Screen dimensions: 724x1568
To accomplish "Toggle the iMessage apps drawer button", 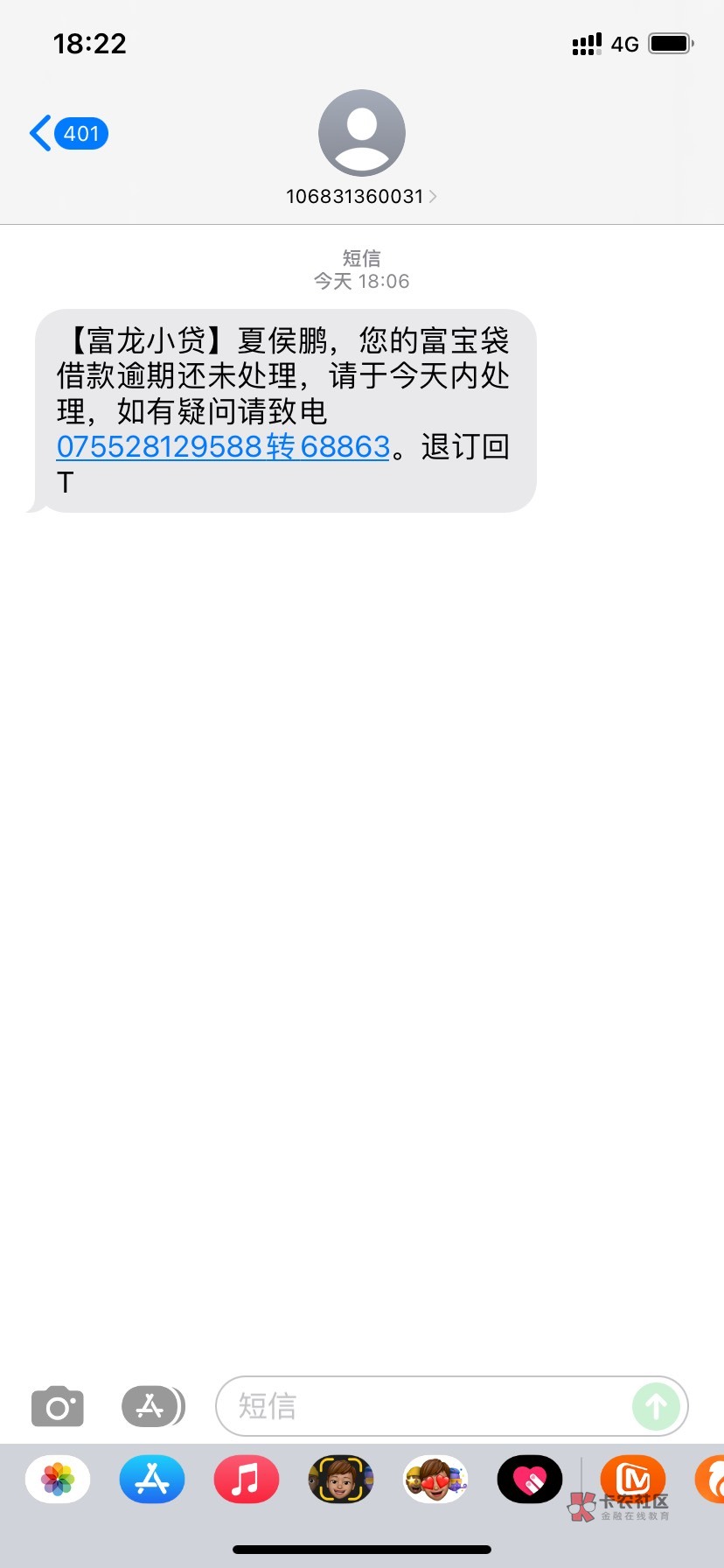I will 153,1407.
